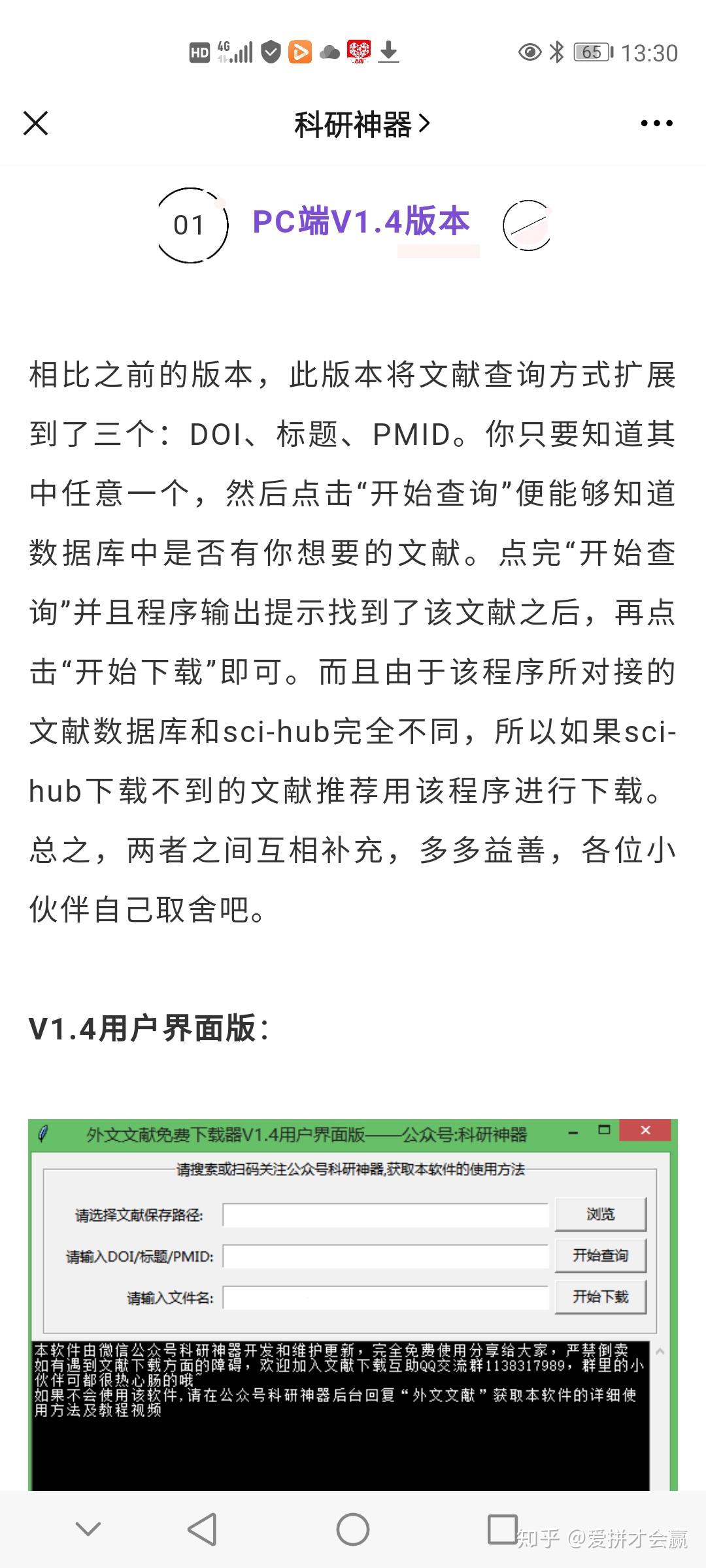This screenshot has height=1568, width=706.
Task: Open the 科研神器 account title link
Action: pos(361,124)
